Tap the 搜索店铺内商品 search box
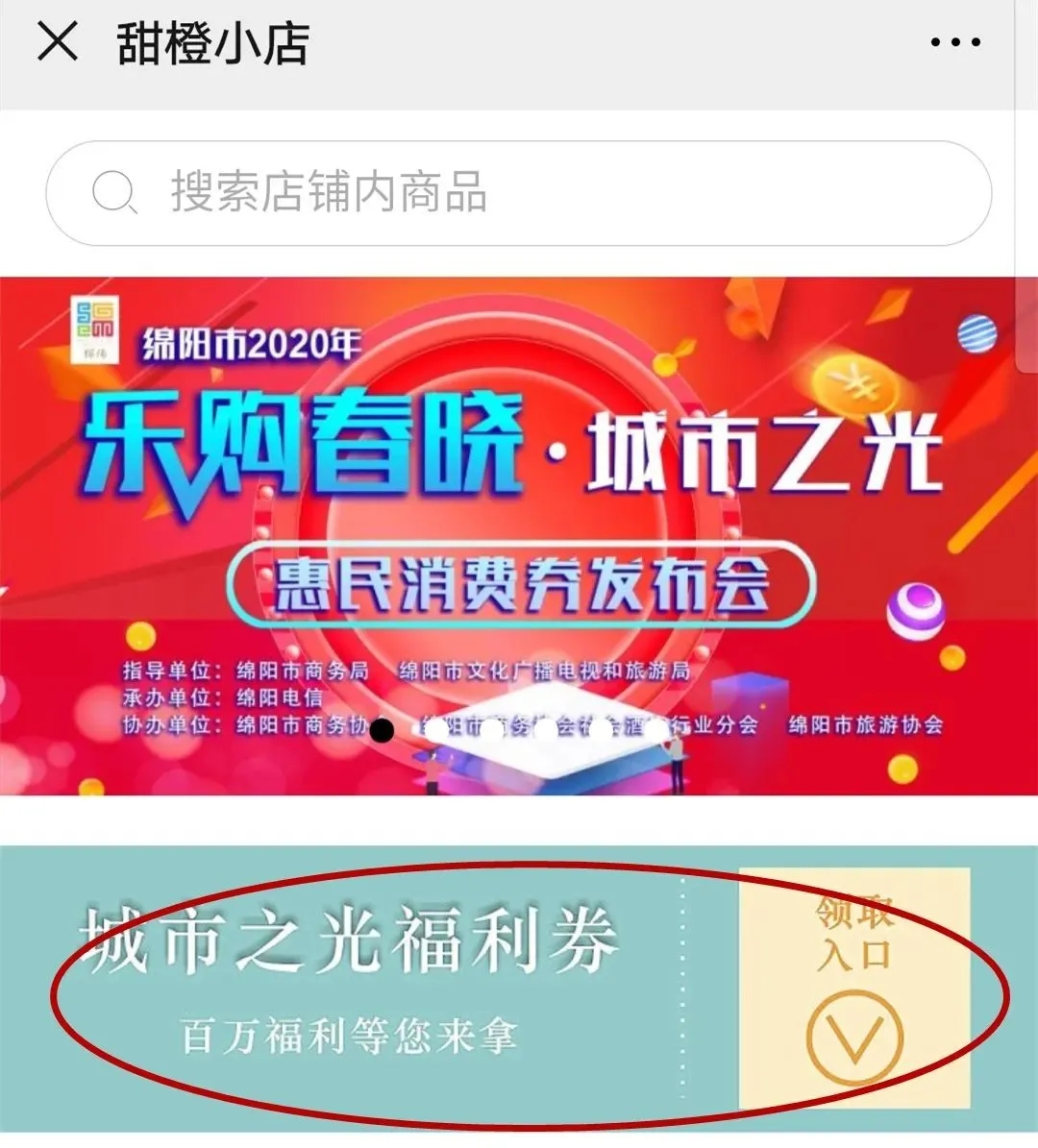 click(519, 193)
